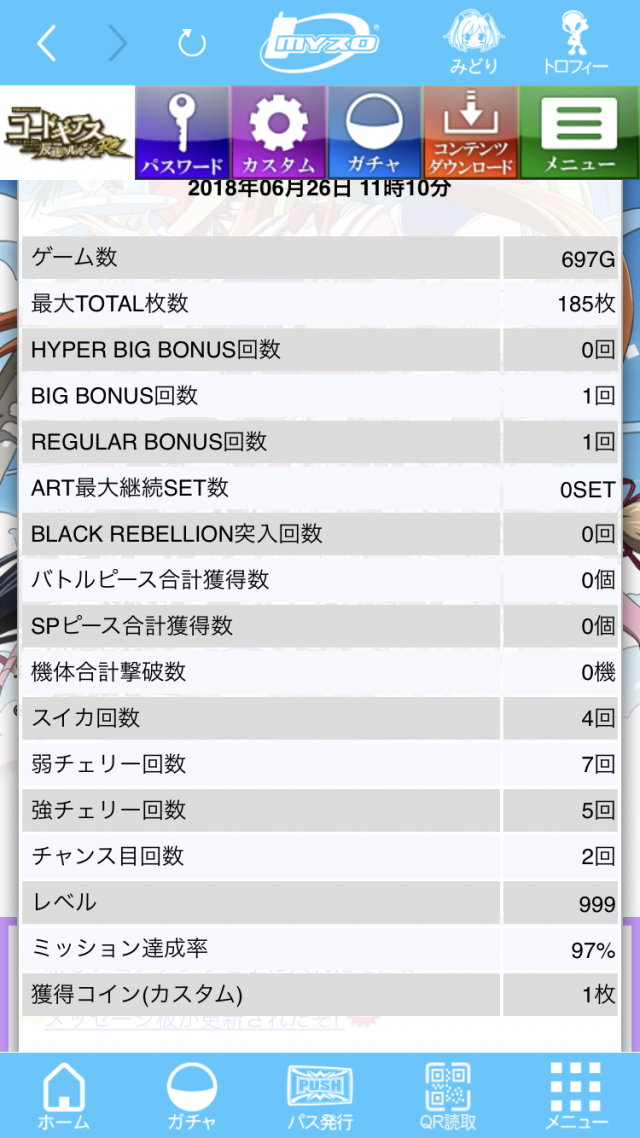Open the みどり character icon
This screenshot has height=1138, width=640.
pos(473,42)
